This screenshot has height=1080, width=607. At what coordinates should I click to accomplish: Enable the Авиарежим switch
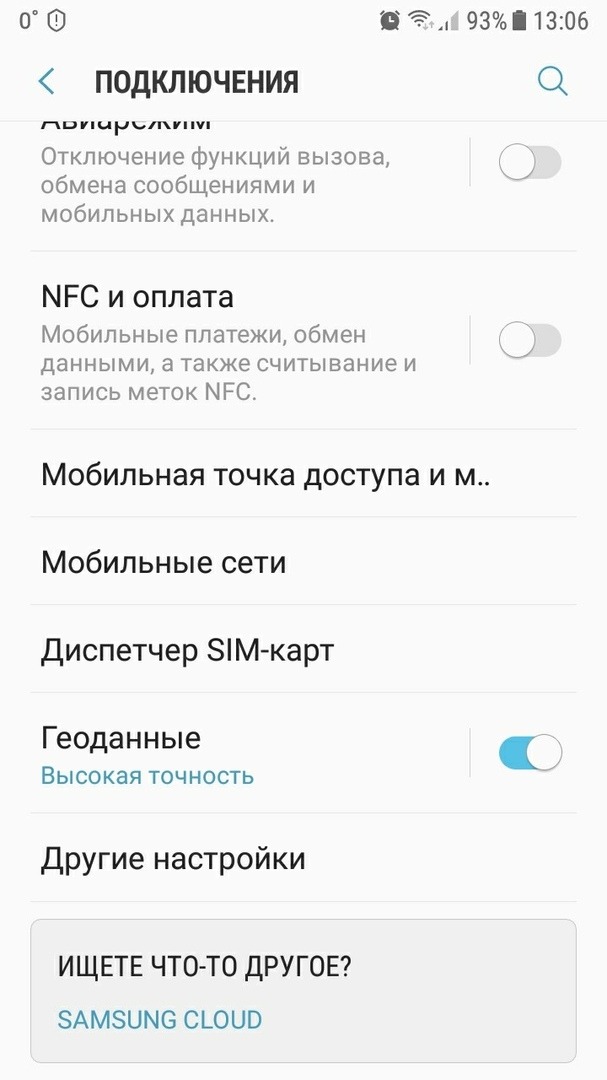click(x=529, y=163)
